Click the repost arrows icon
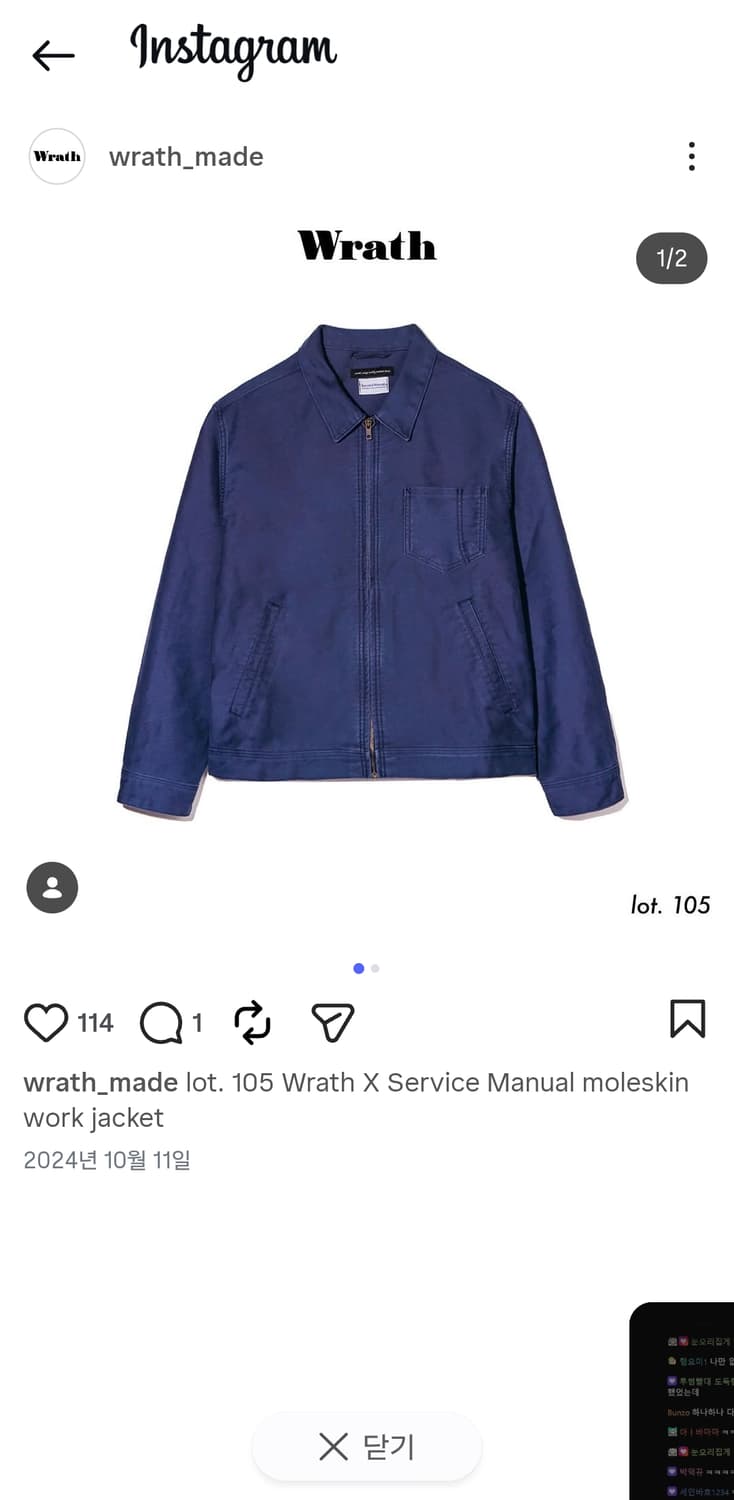734x1500 pixels. click(252, 1022)
